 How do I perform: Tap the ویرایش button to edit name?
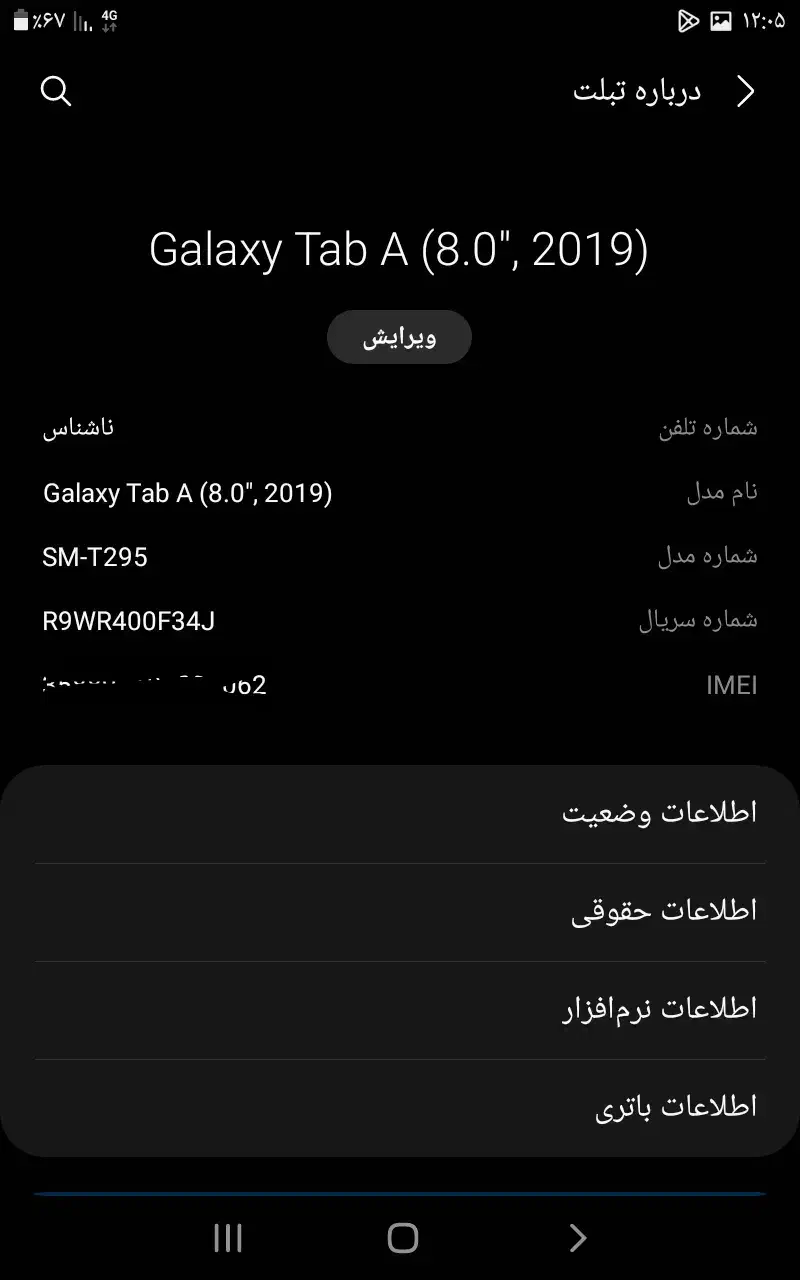[x=399, y=338]
